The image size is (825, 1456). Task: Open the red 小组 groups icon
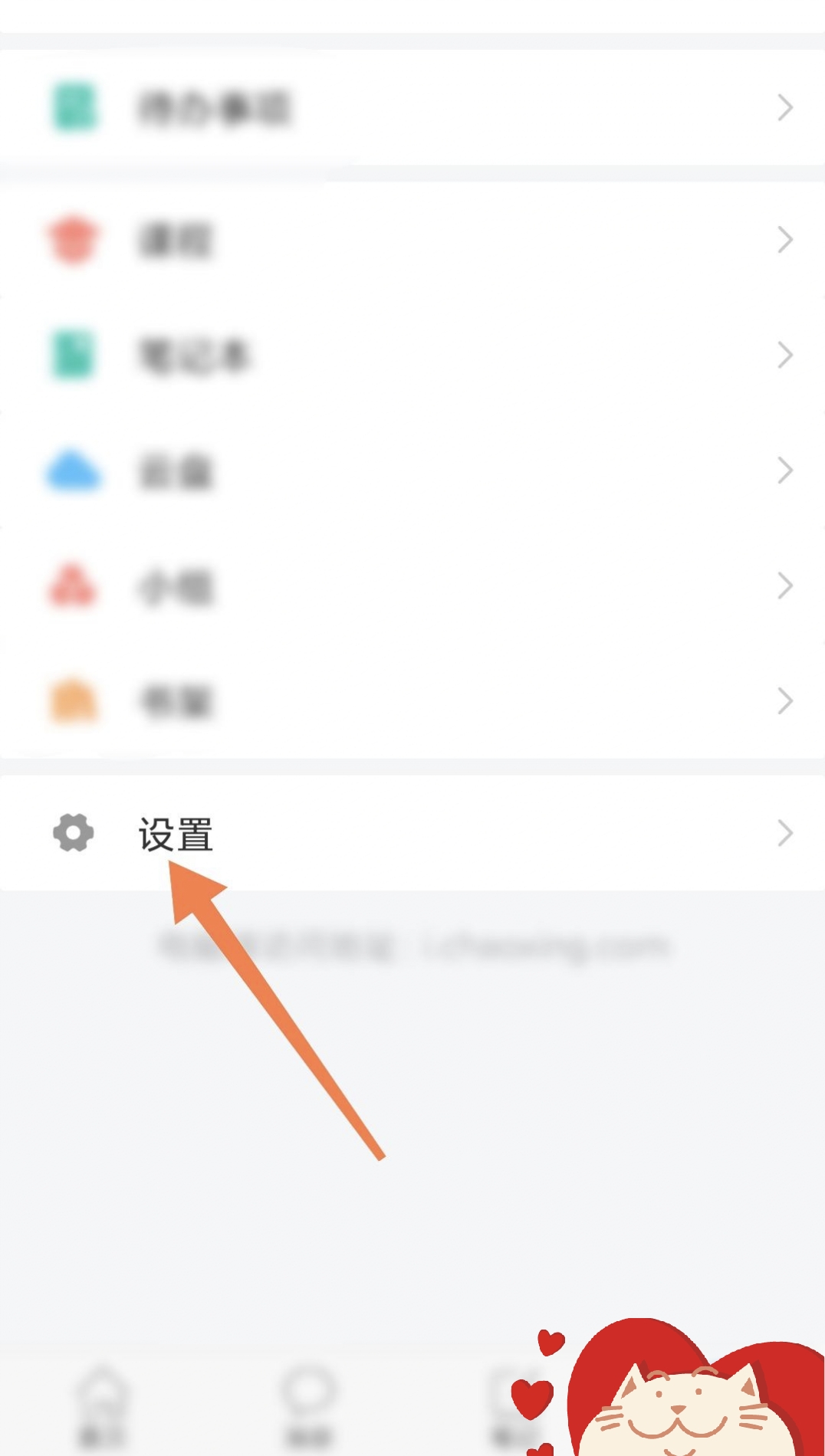coord(73,585)
